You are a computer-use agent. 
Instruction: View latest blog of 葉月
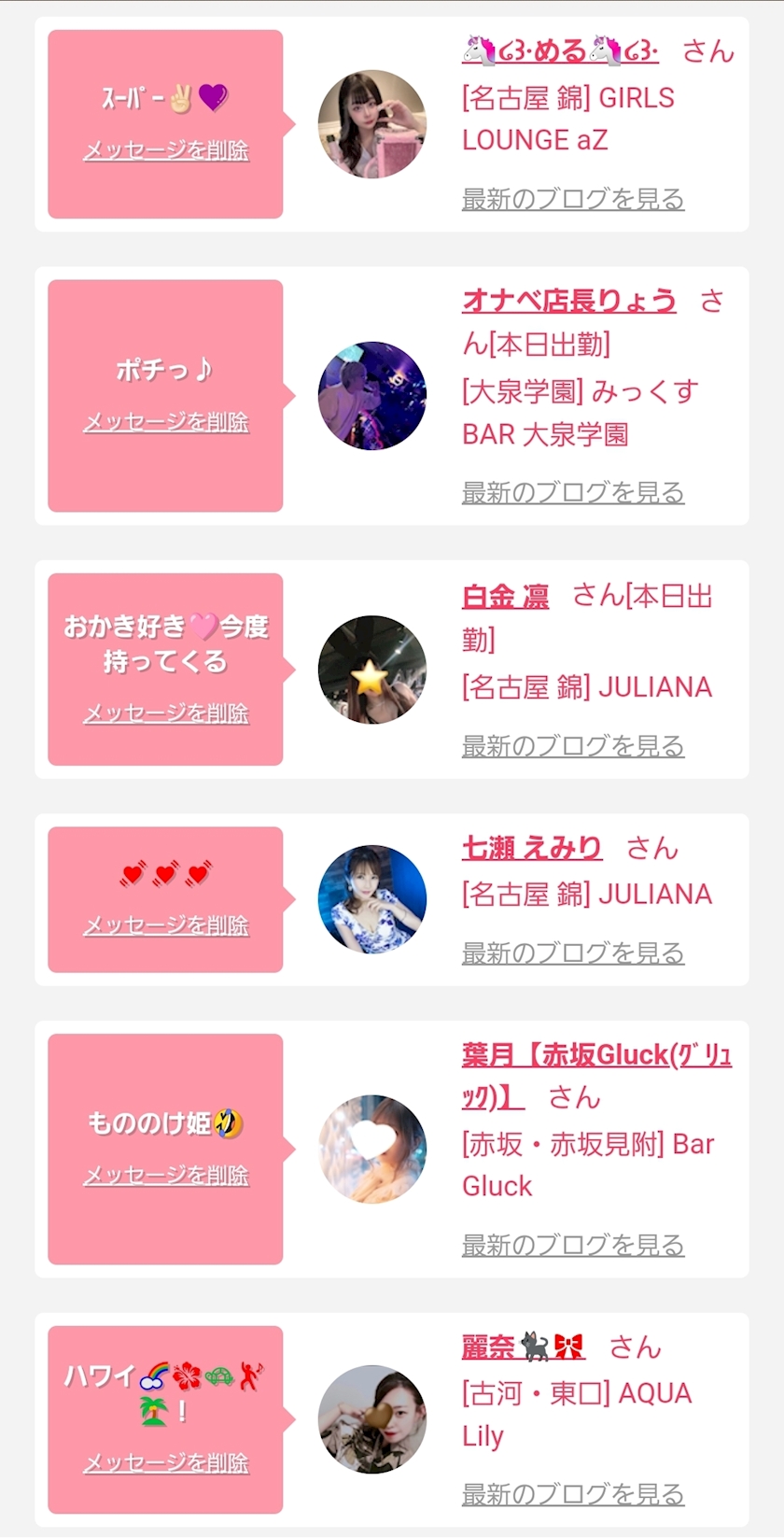tap(572, 1245)
